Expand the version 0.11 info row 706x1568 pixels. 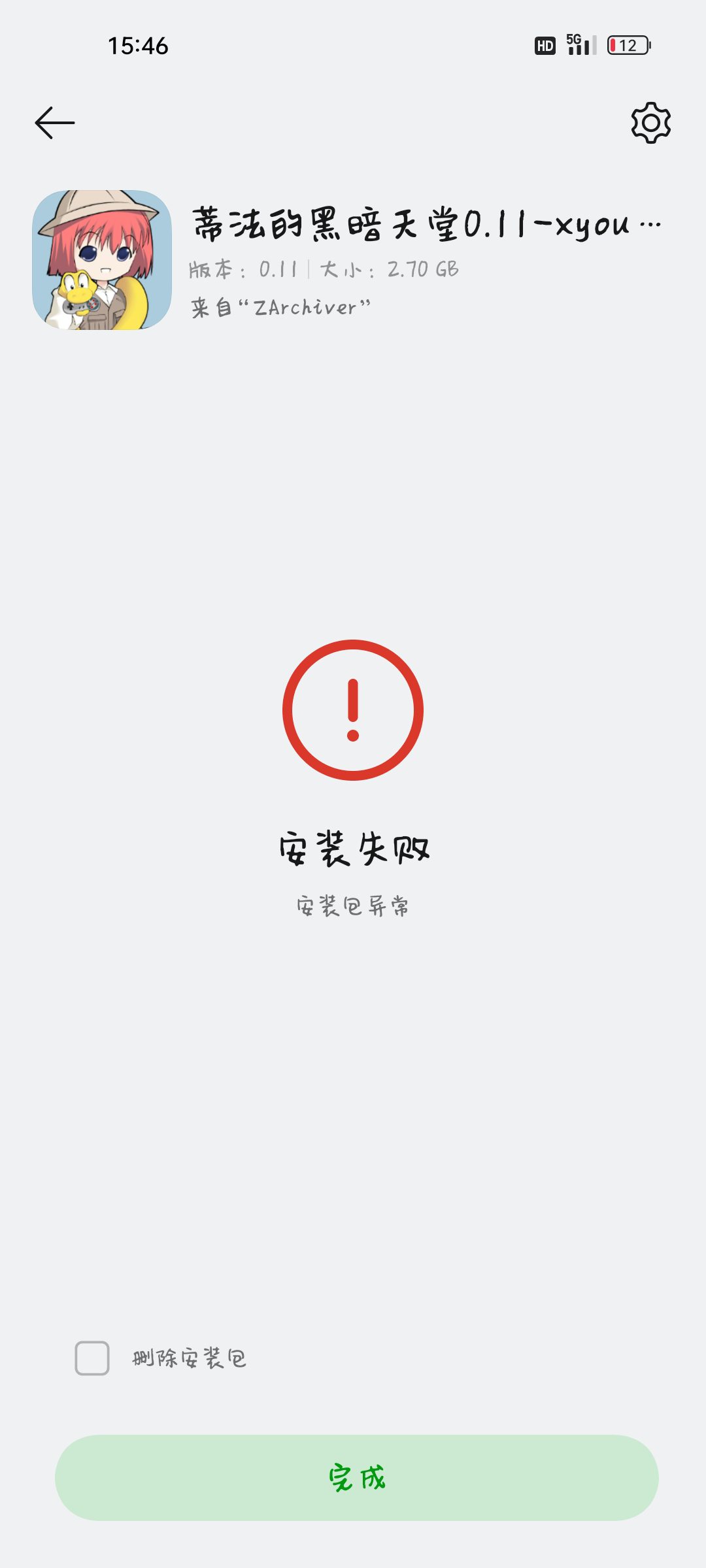click(x=324, y=268)
